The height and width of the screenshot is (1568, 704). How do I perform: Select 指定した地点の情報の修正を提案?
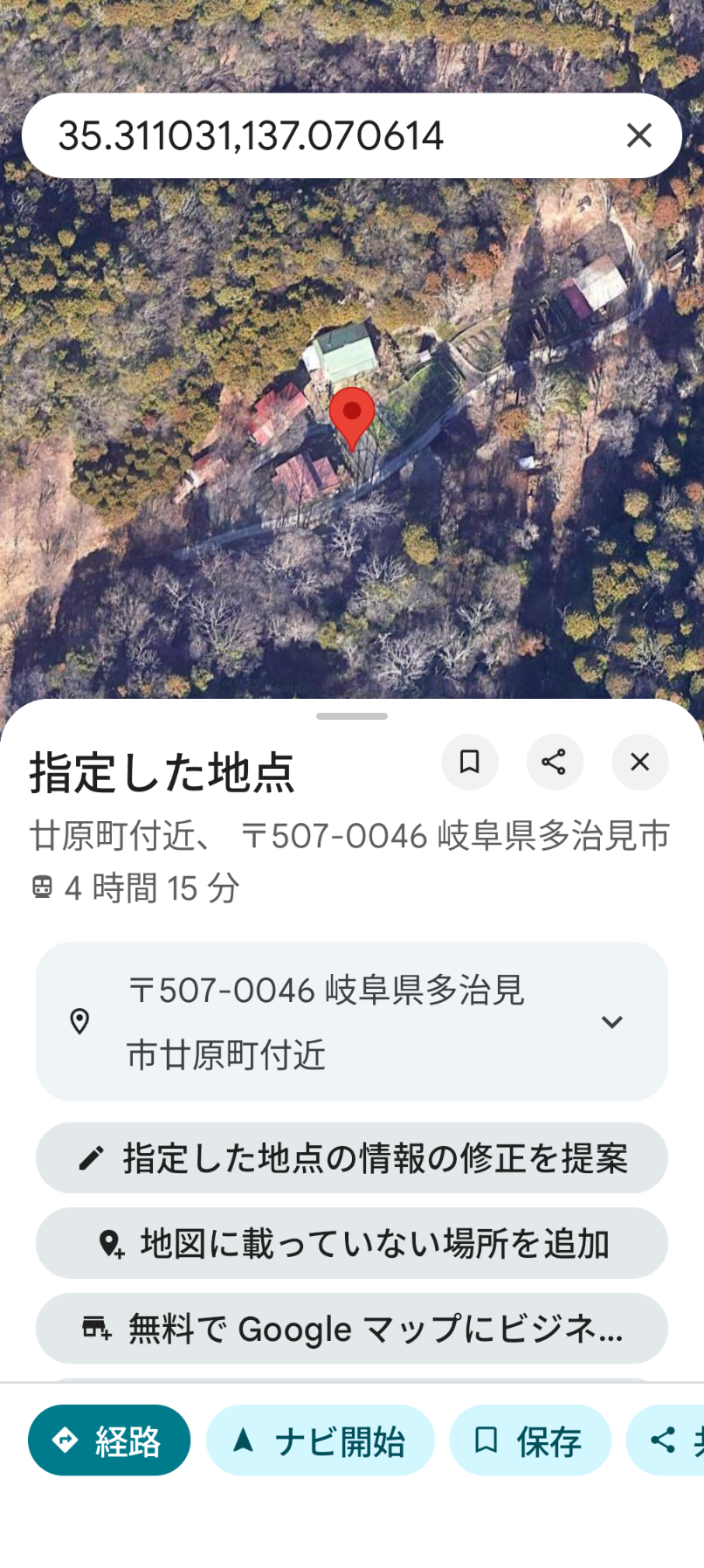pos(352,1158)
